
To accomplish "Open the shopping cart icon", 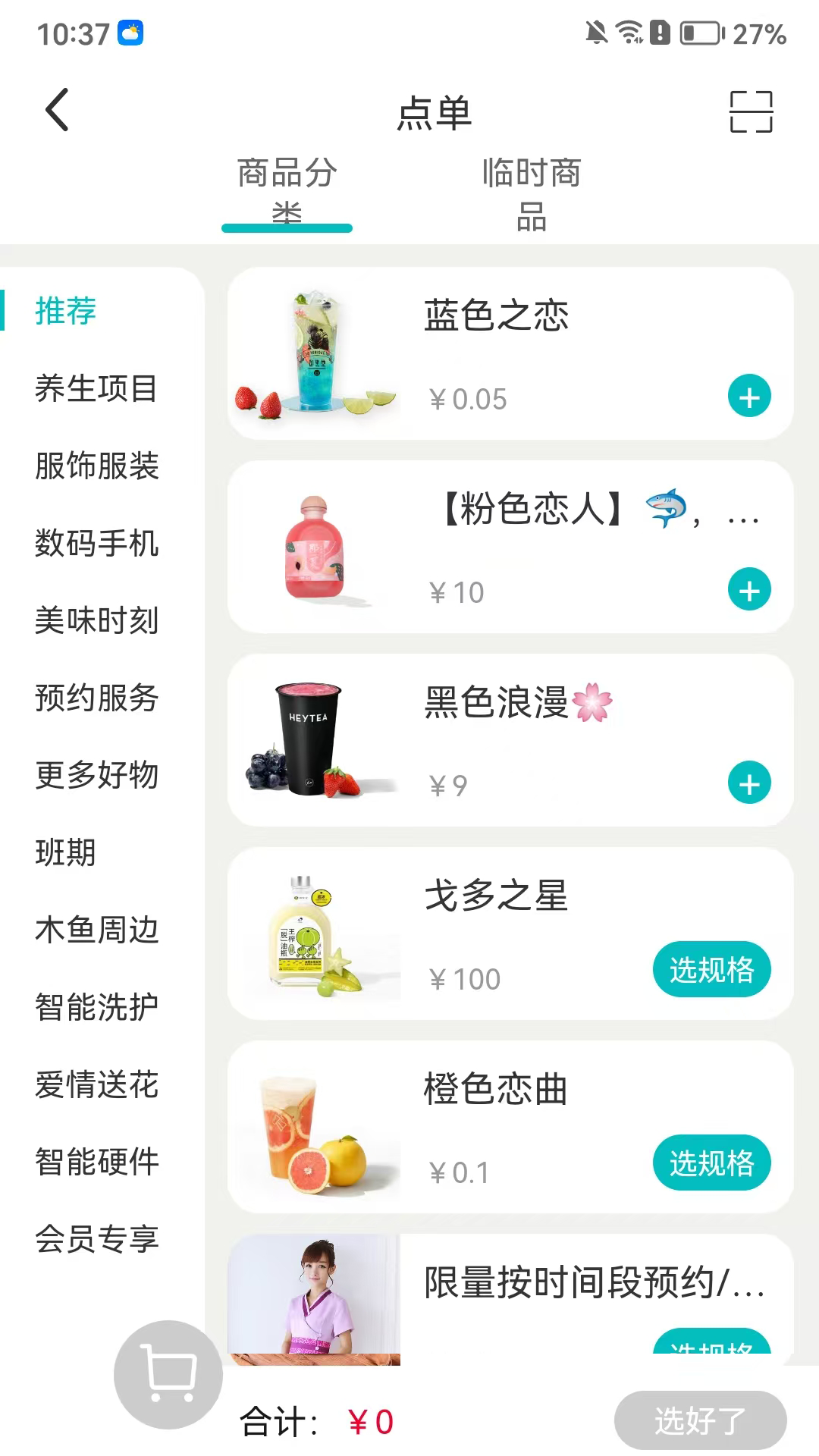I will point(168,1375).
